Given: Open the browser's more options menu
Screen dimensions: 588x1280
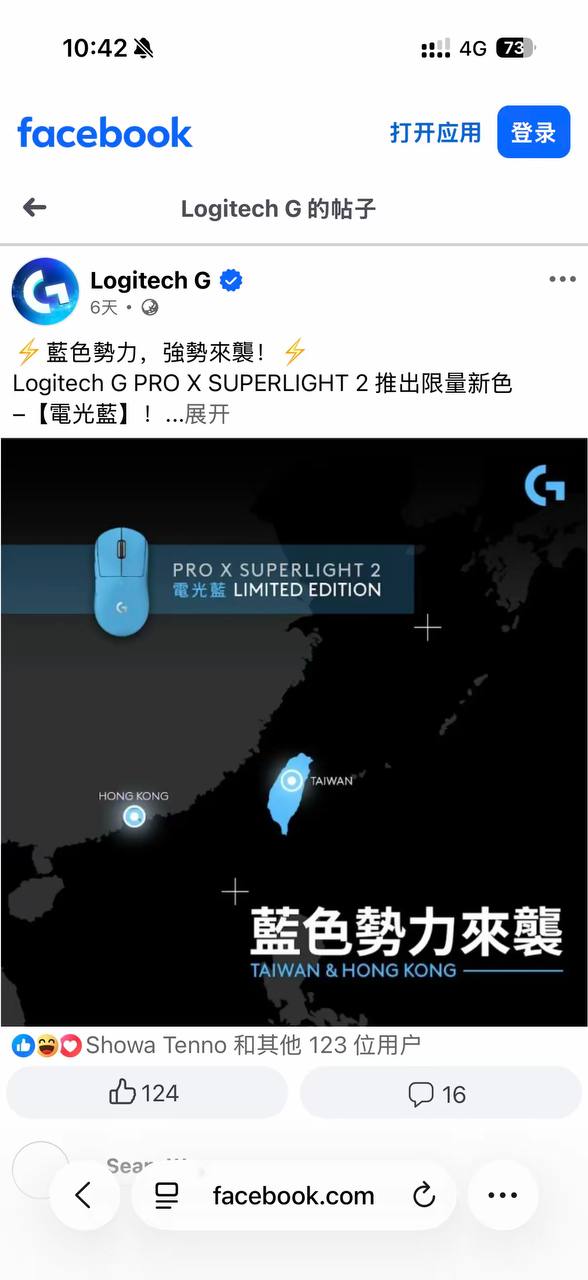Looking at the screenshot, I should click(x=502, y=1195).
